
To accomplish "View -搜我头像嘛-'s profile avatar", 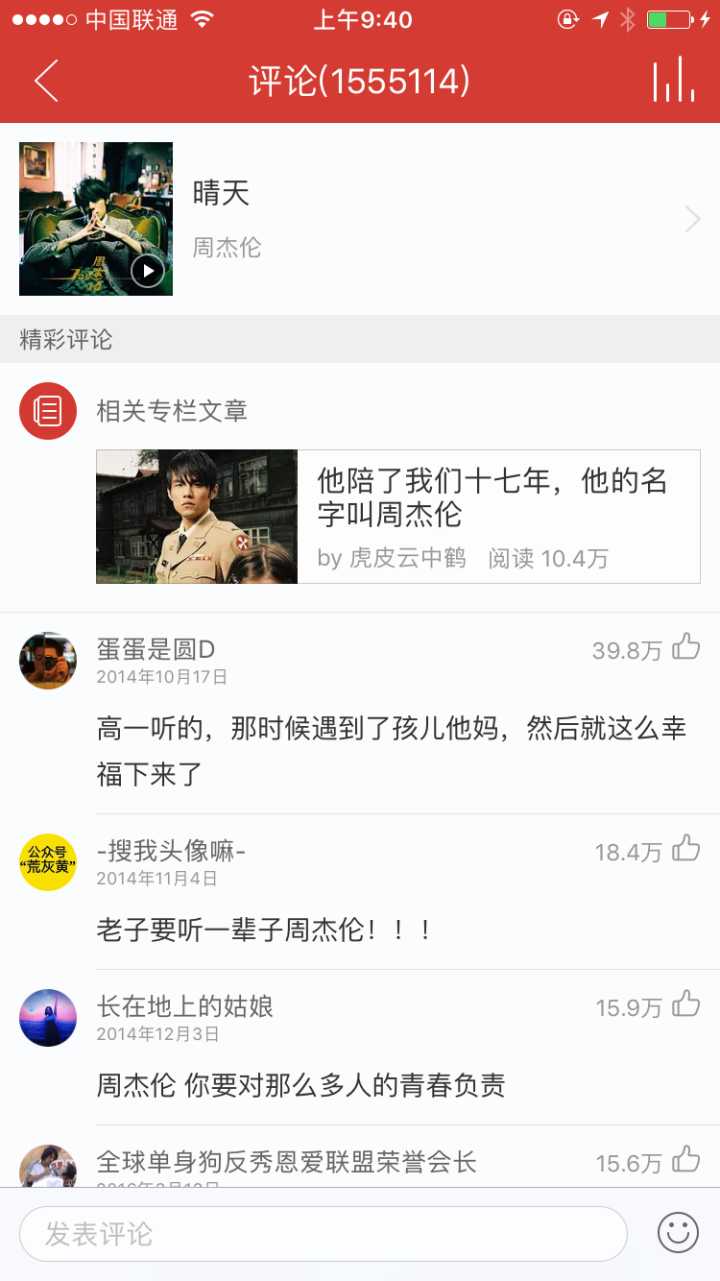I will 48,861.
